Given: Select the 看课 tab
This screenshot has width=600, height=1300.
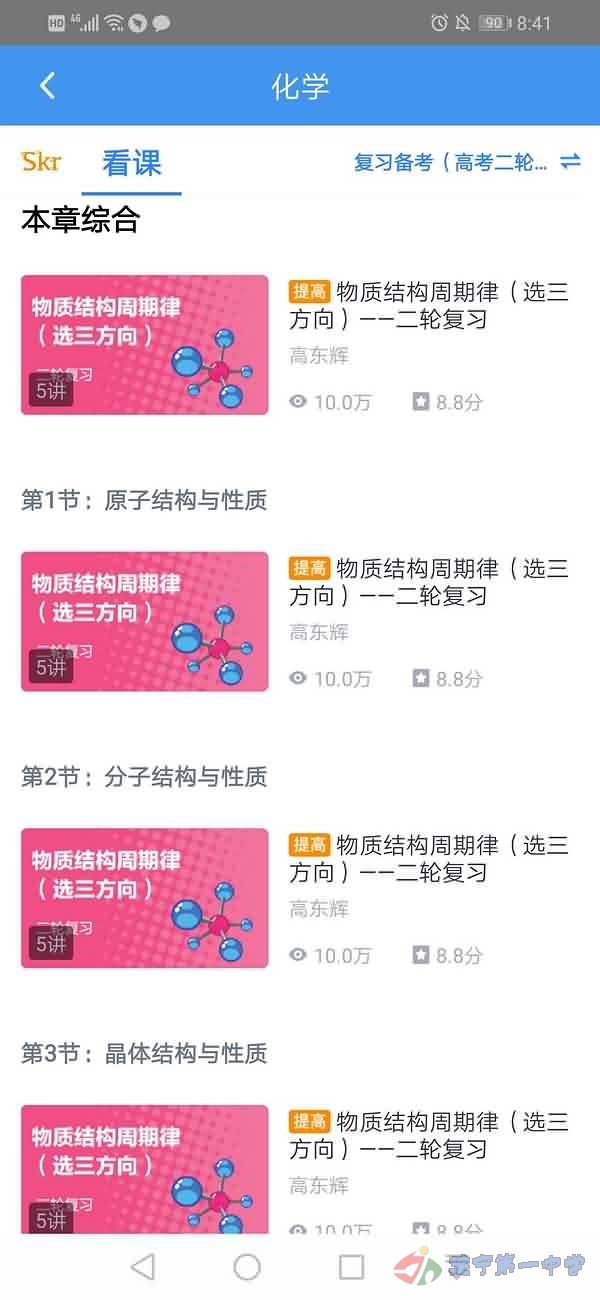Looking at the screenshot, I should click(x=132, y=163).
